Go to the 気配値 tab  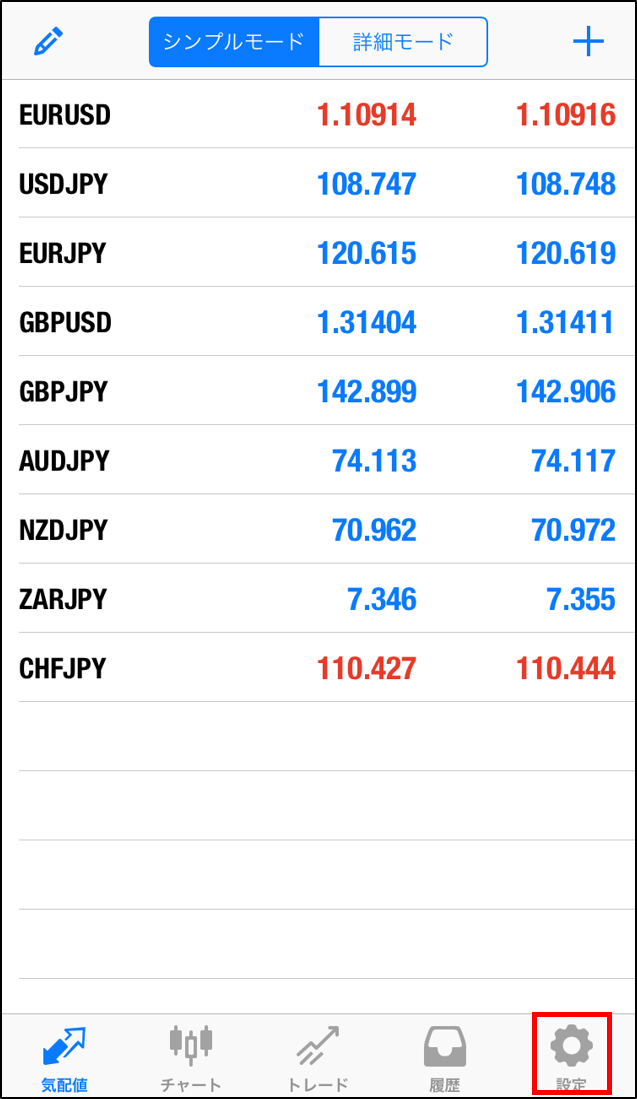[x=64, y=1058]
